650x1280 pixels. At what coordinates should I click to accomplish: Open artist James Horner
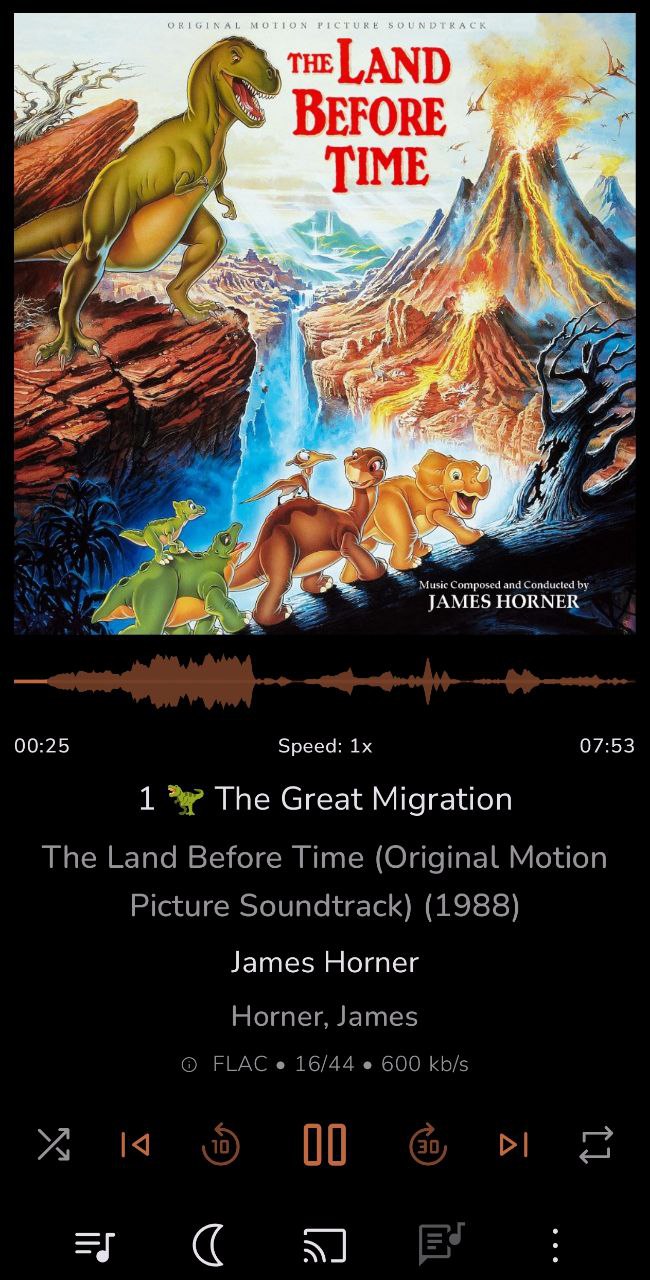(x=325, y=962)
